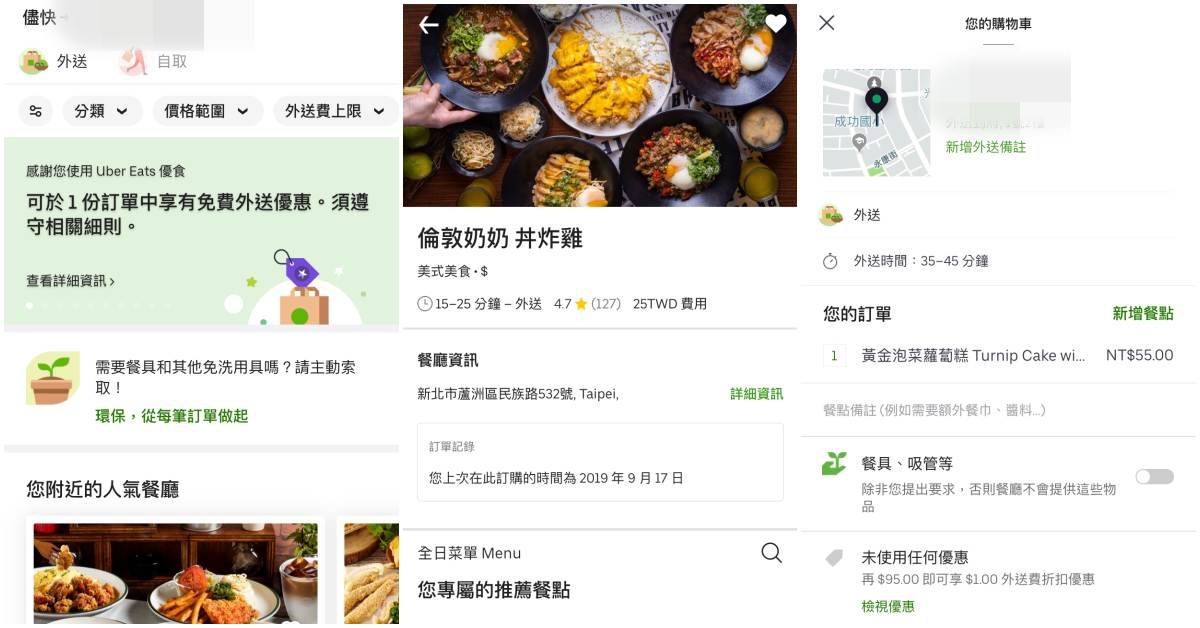Viewport: 1200px width, 628px height.
Task: Search the all-day menu
Action: tap(771, 553)
